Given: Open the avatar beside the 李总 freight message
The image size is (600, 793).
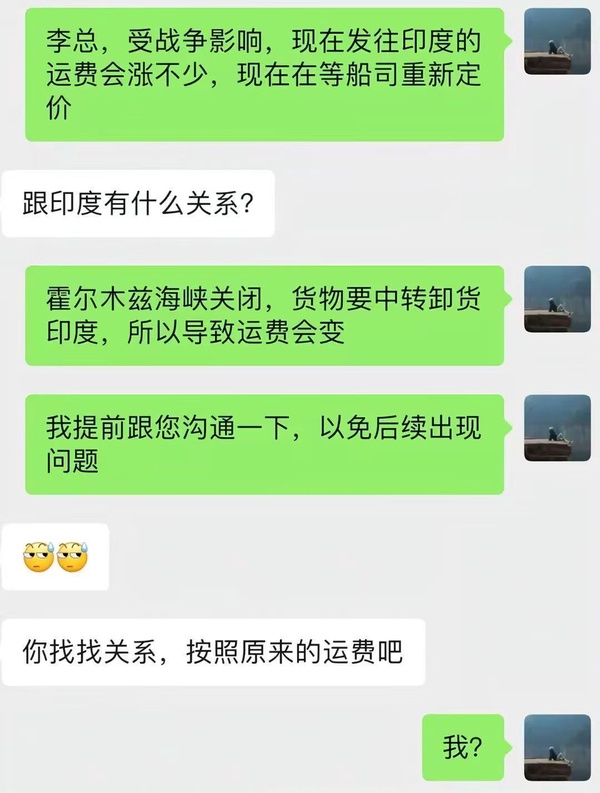Looking at the screenshot, I should tap(557, 42).
